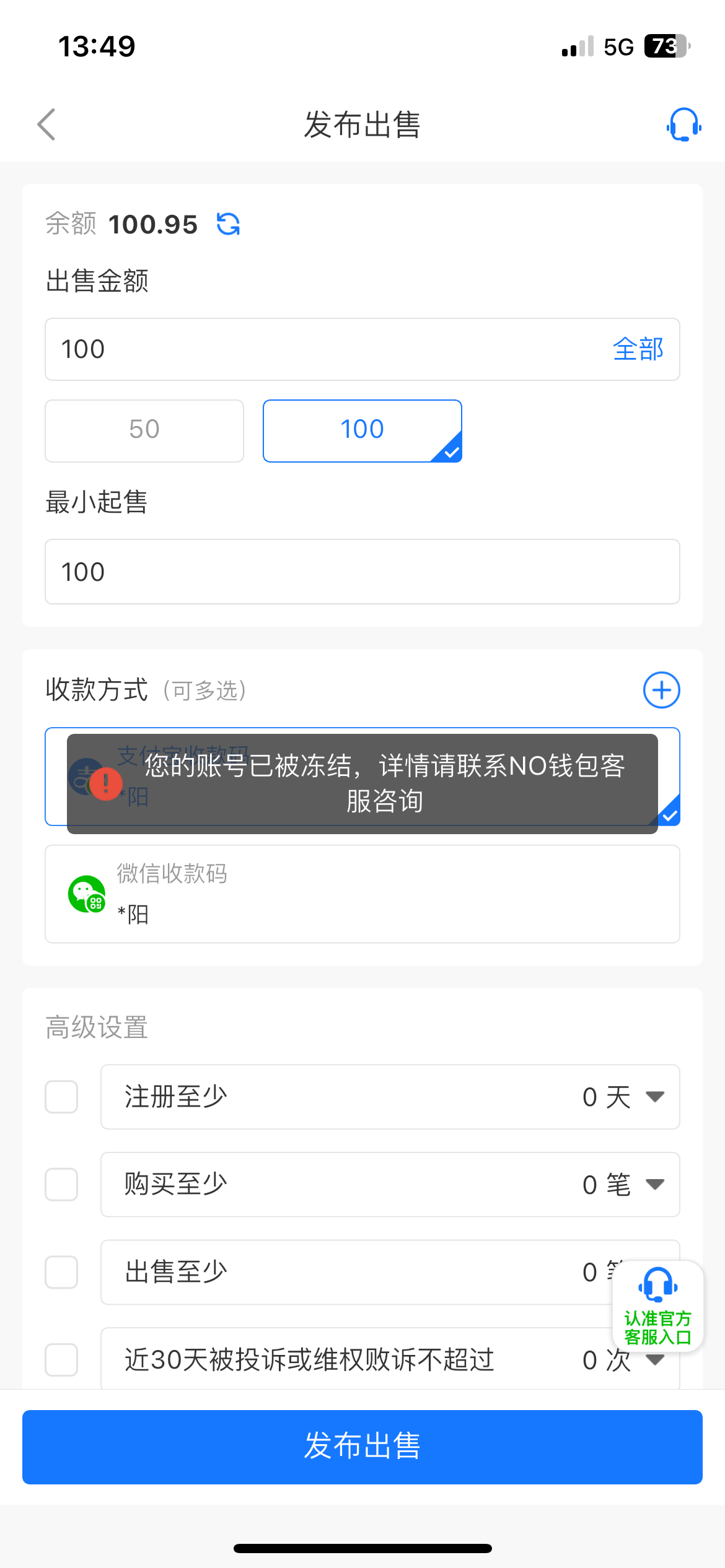Check the 出售至少 checkbox
This screenshot has height=1568, width=725.
click(x=61, y=1272)
